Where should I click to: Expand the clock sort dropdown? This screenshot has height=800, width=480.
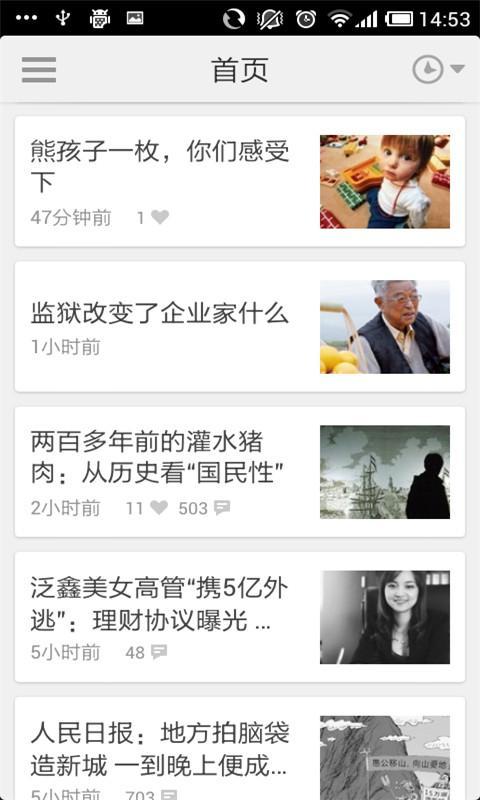[438, 69]
